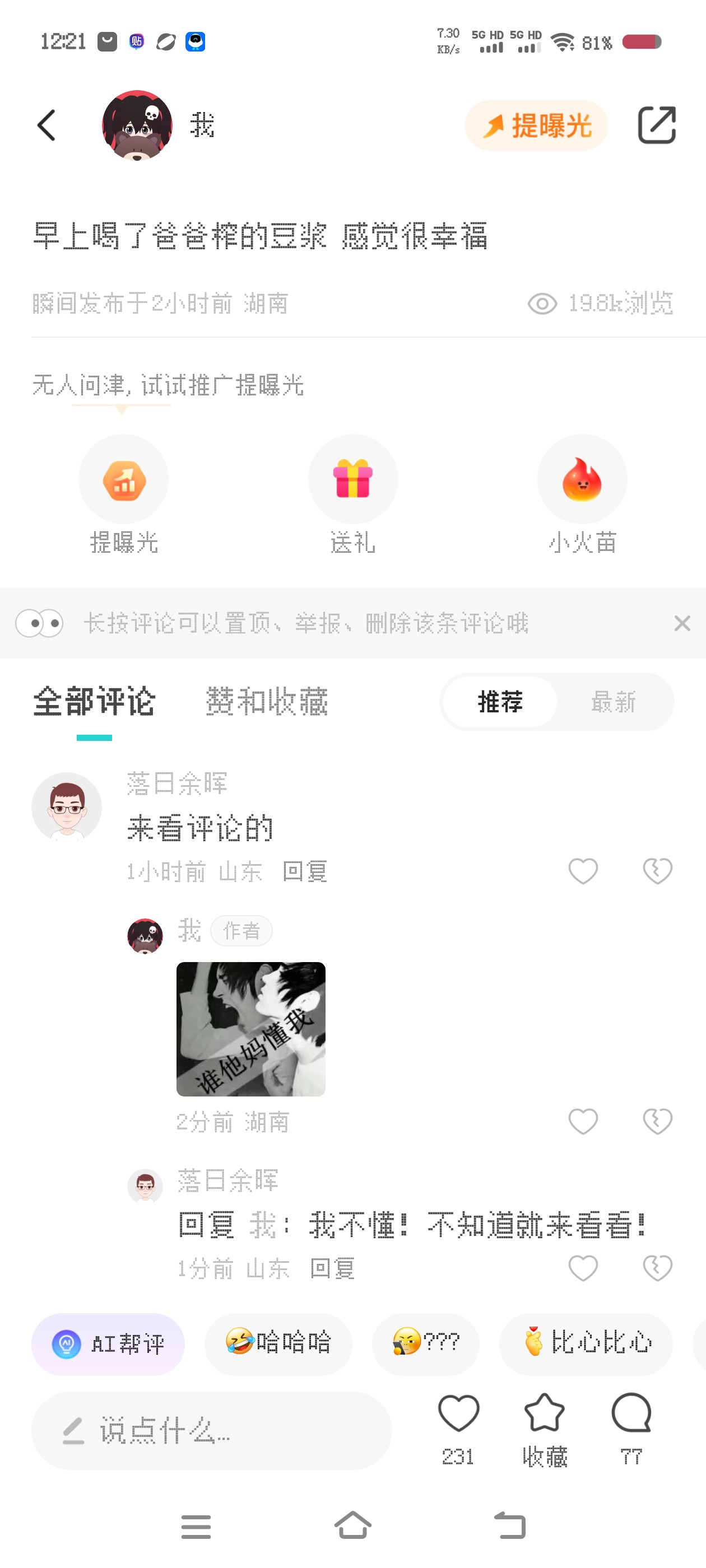Select the 最新 sort option
Screen dimensions: 706x1568
(614, 702)
